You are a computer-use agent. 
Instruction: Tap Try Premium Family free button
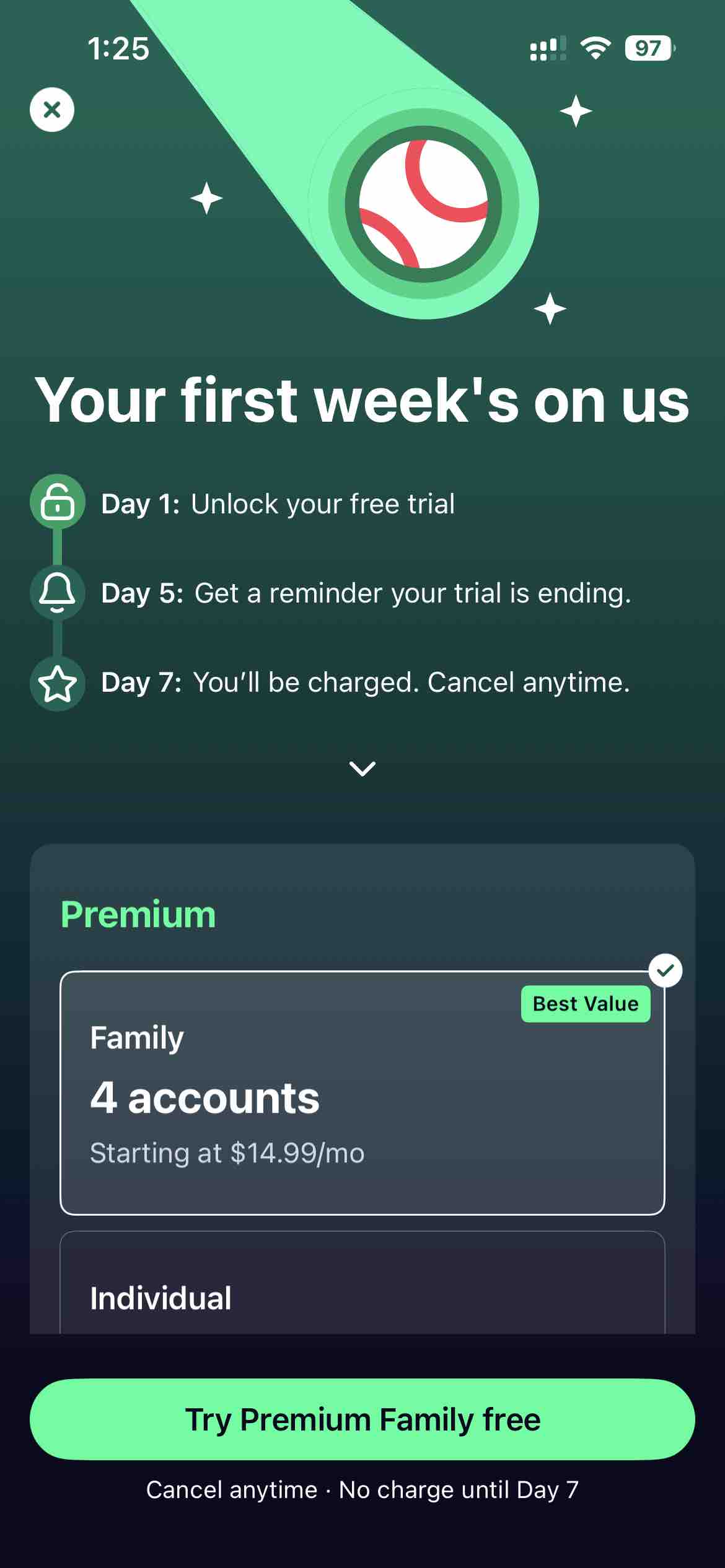coord(362,1419)
